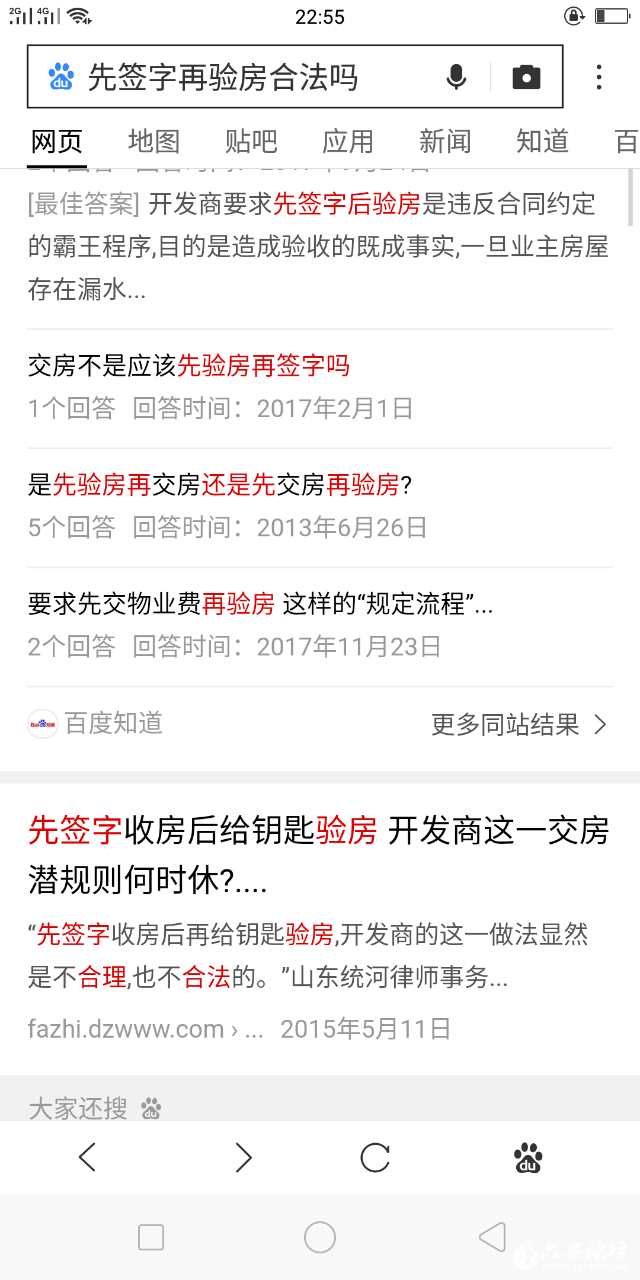This screenshot has height=1280, width=640.
Task: Open result 要求先交物业费再验房
Action: 260,604
